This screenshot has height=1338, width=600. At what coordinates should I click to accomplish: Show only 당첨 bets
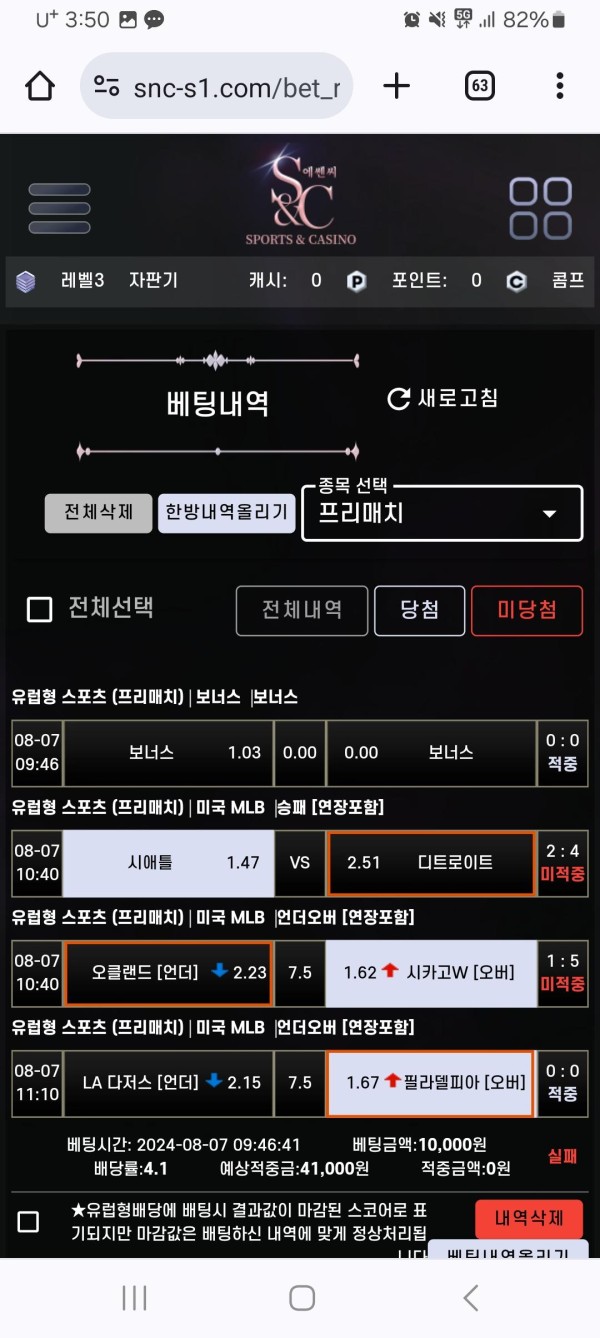point(419,610)
